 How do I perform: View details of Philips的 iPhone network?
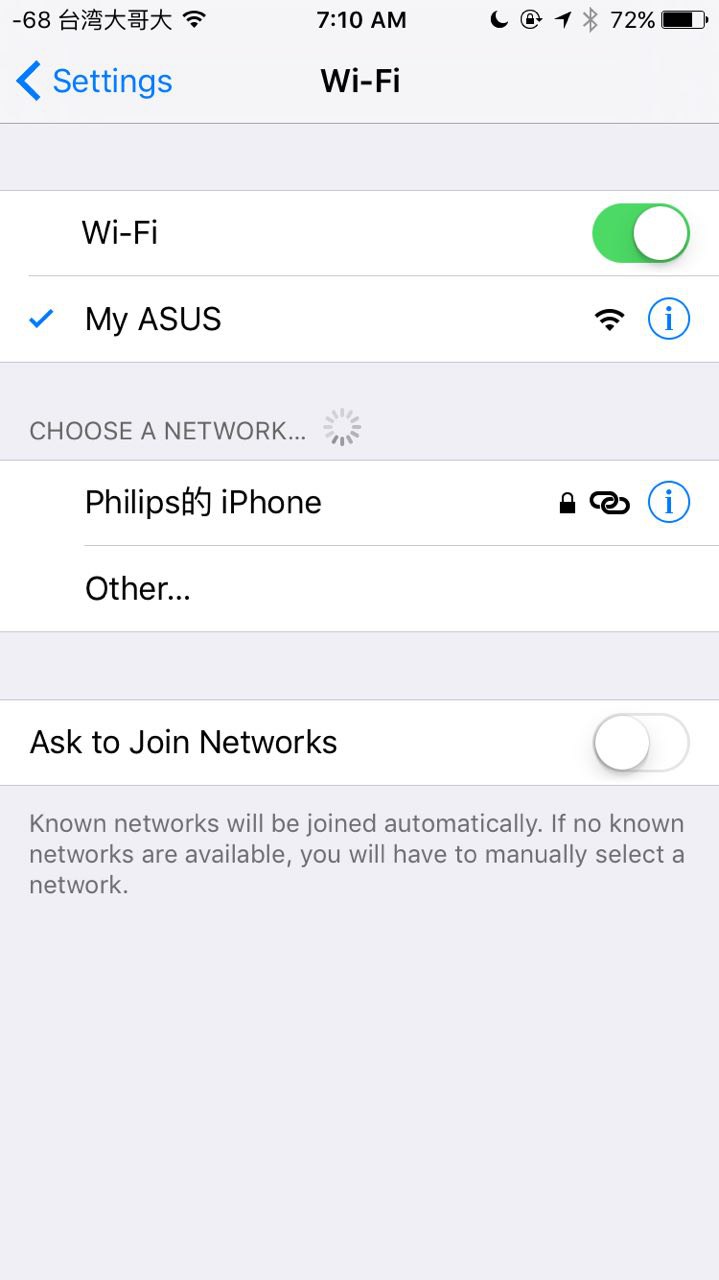point(668,503)
